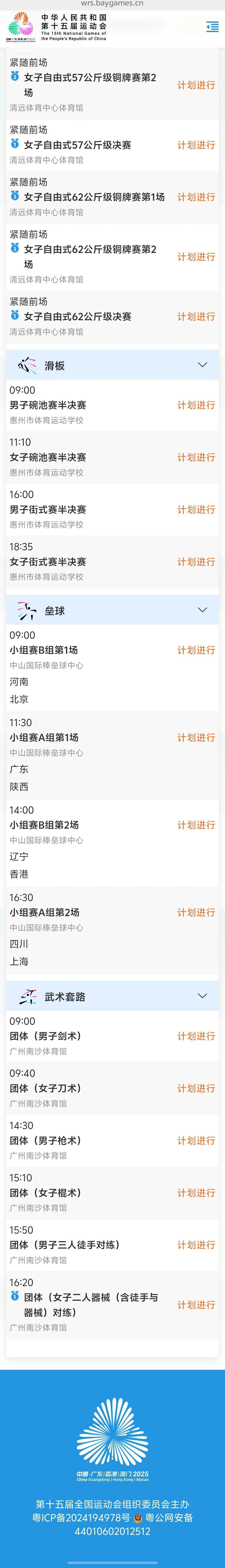The image size is (225, 1568).
Task: View 女子自由式62公斤级决赛 match
Action: [x=77, y=316]
